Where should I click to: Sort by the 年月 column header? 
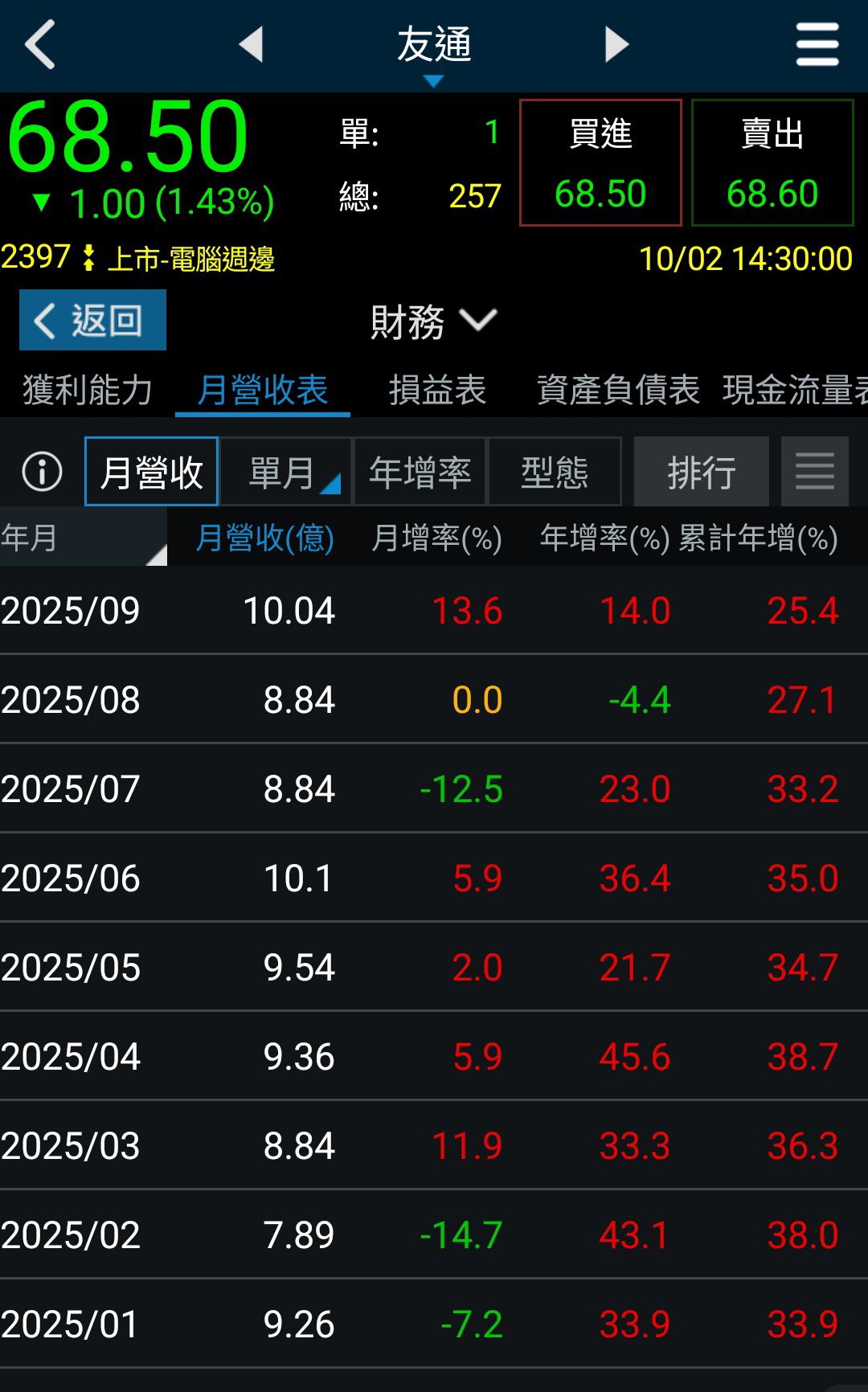[x=84, y=537]
